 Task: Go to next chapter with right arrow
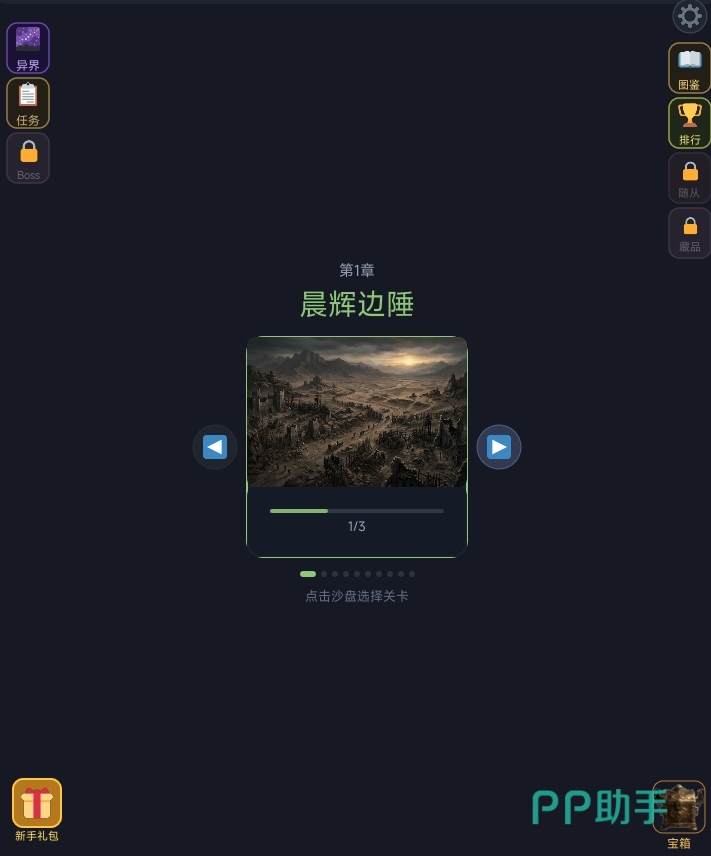tap(499, 447)
